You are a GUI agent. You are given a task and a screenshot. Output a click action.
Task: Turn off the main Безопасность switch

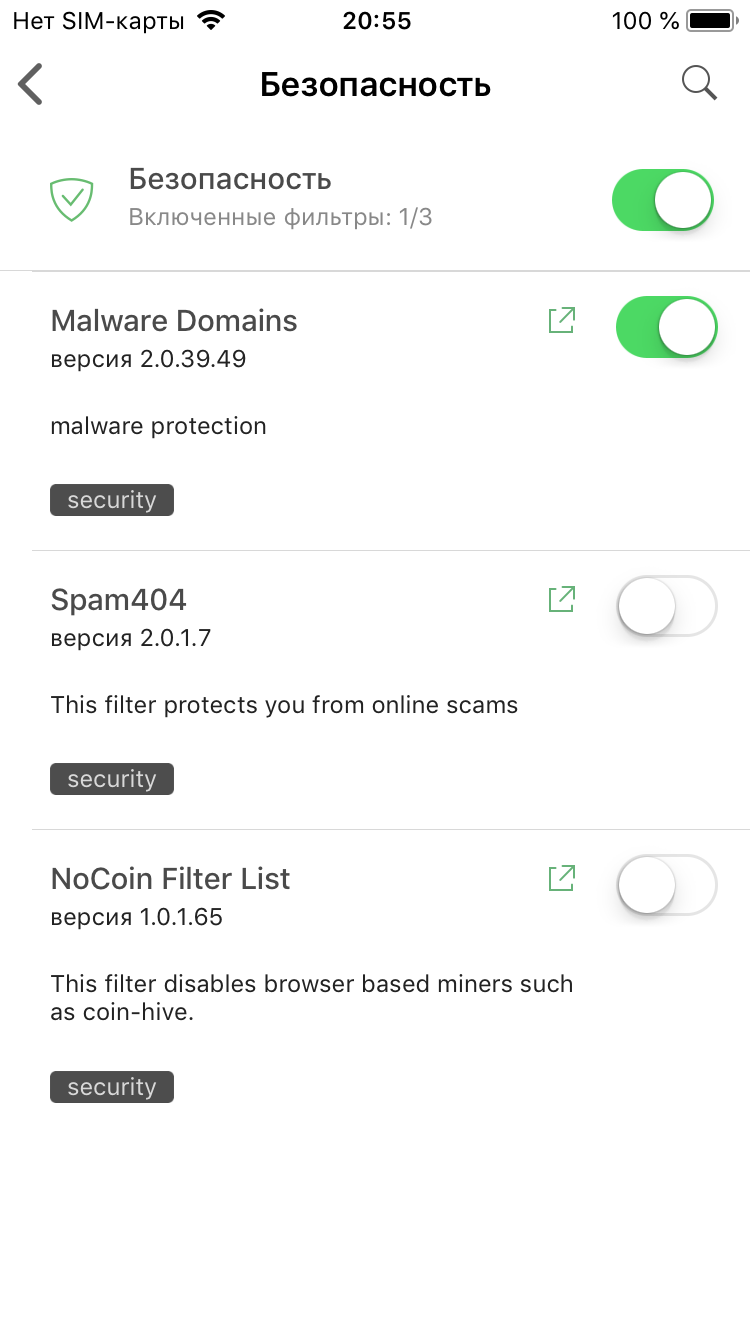point(664,200)
